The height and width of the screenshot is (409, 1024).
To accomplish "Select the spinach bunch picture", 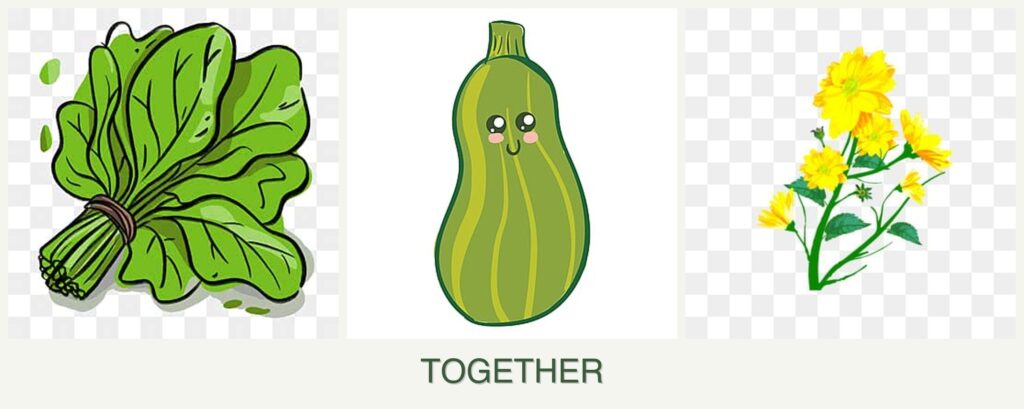I will [174, 172].
